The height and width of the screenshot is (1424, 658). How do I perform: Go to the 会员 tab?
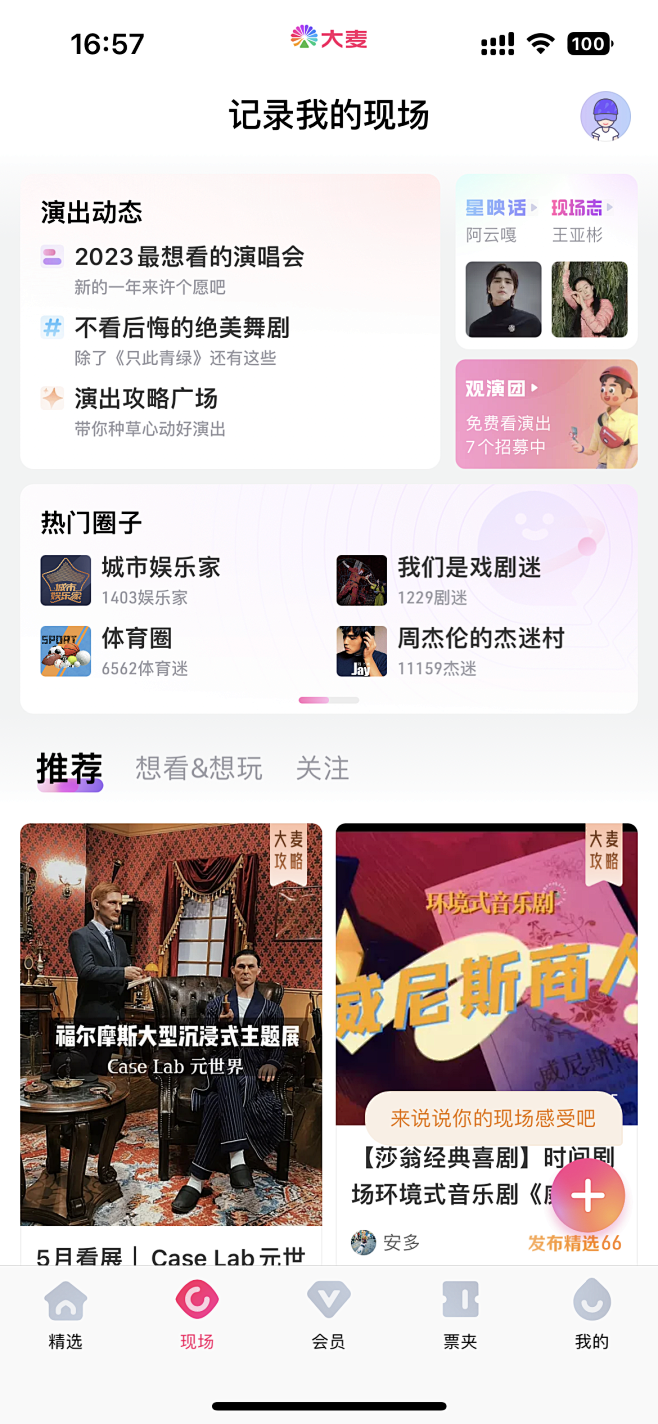click(x=328, y=1315)
